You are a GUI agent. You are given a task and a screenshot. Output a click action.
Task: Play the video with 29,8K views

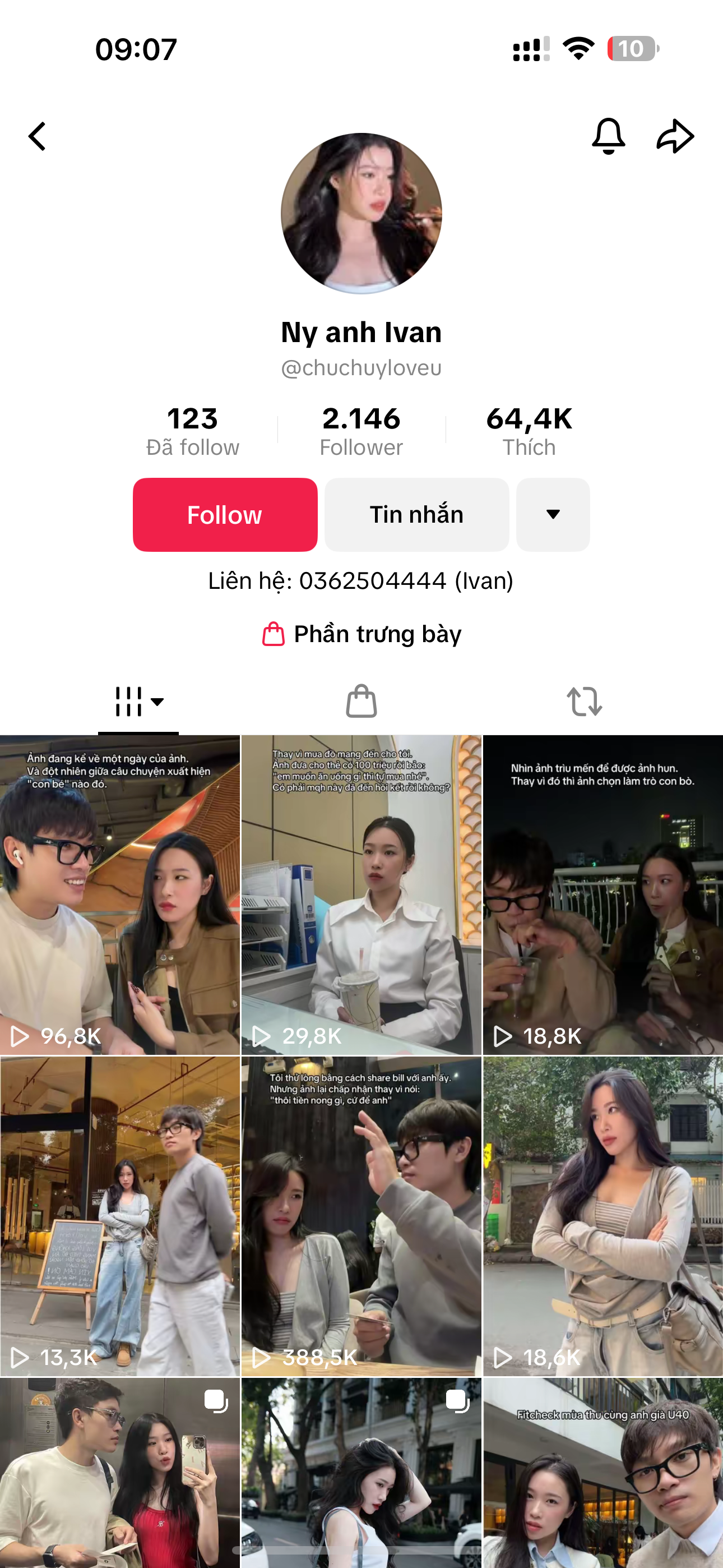coord(361,895)
